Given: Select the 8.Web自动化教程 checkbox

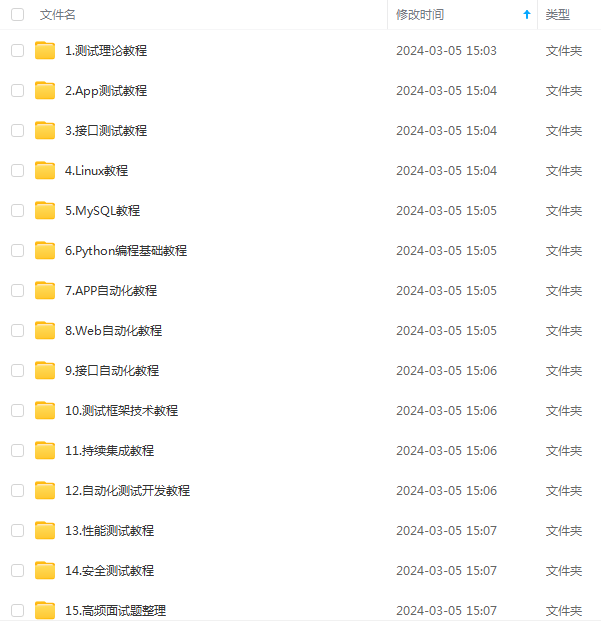Looking at the screenshot, I should 17,331.
